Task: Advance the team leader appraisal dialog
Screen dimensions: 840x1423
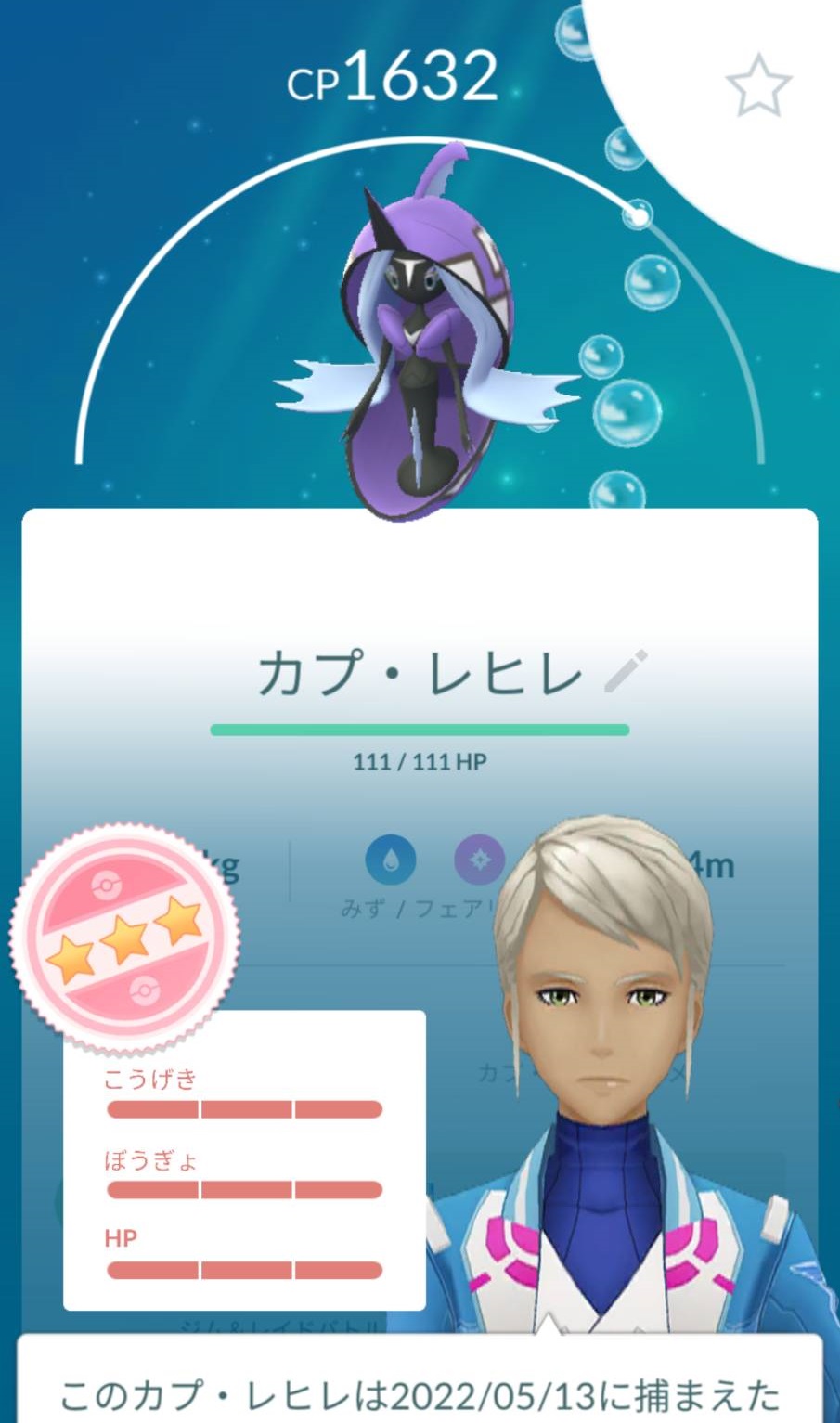Action: 420,1378
